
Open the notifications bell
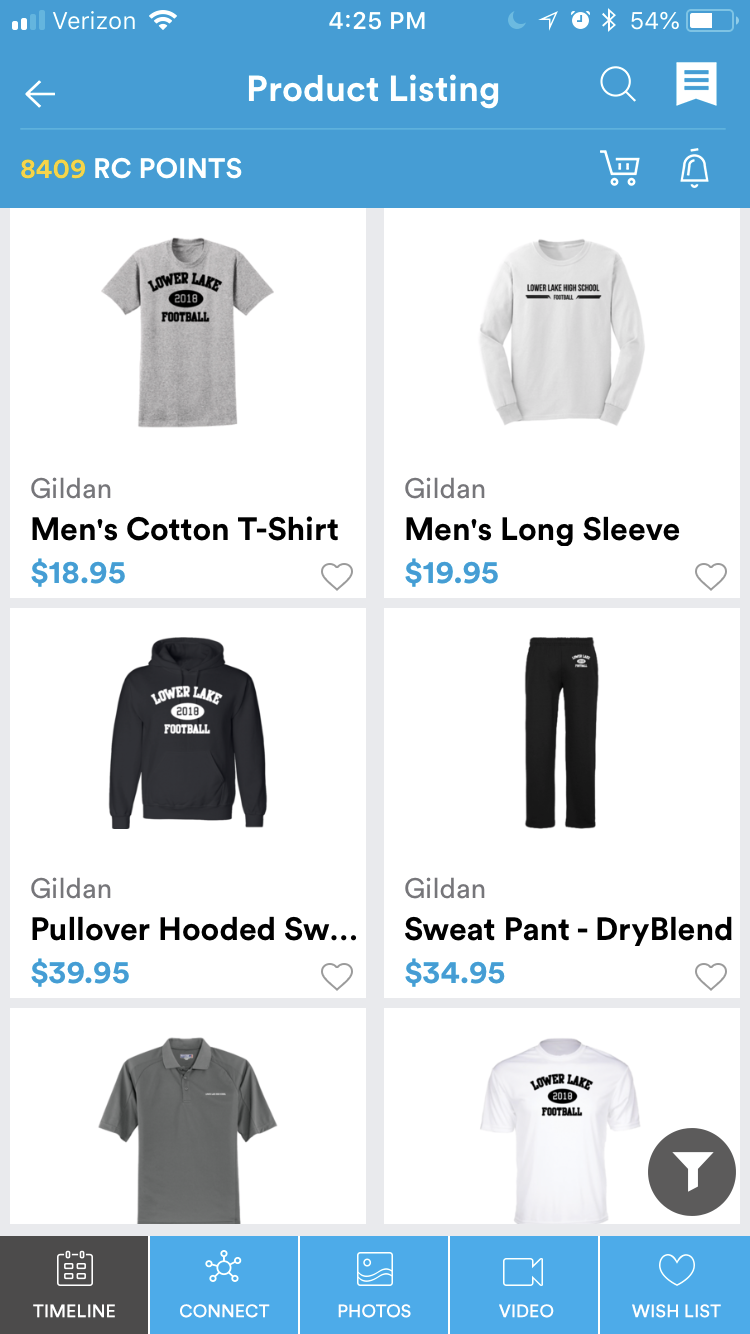click(694, 168)
